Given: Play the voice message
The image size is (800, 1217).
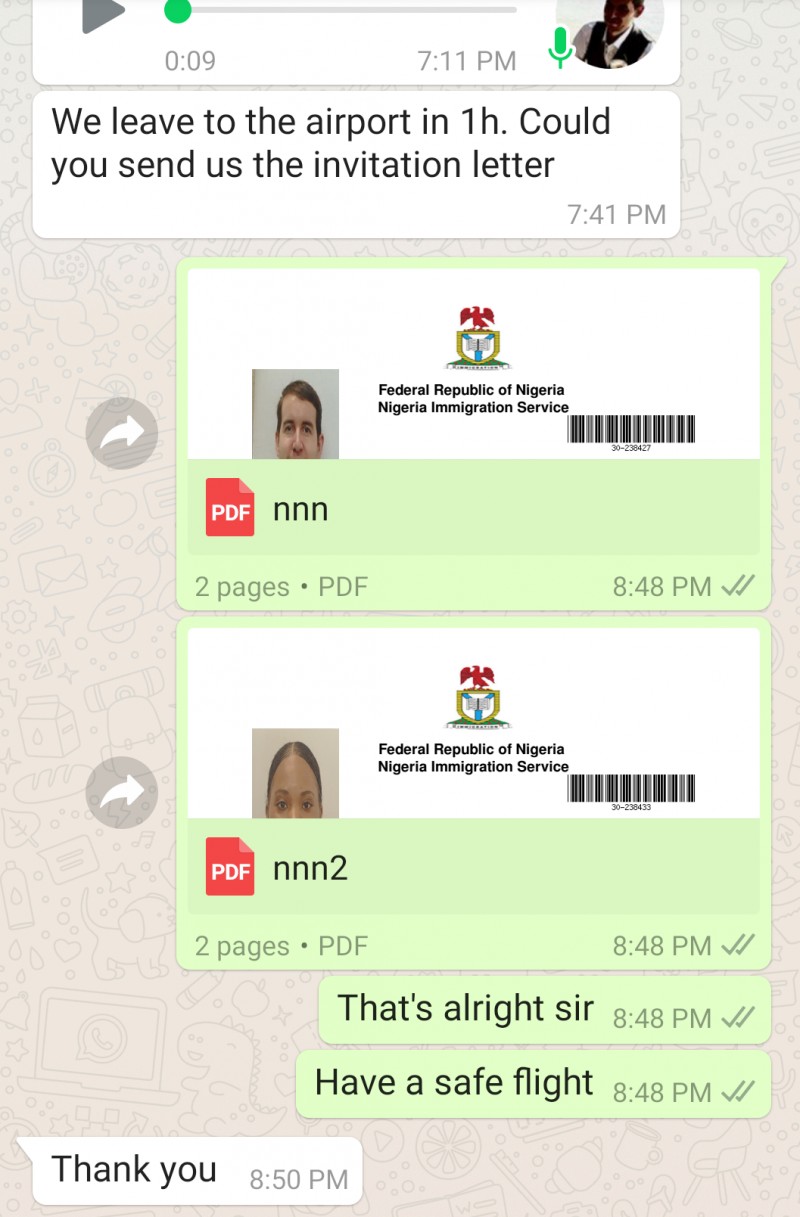Looking at the screenshot, I should pos(103,12).
